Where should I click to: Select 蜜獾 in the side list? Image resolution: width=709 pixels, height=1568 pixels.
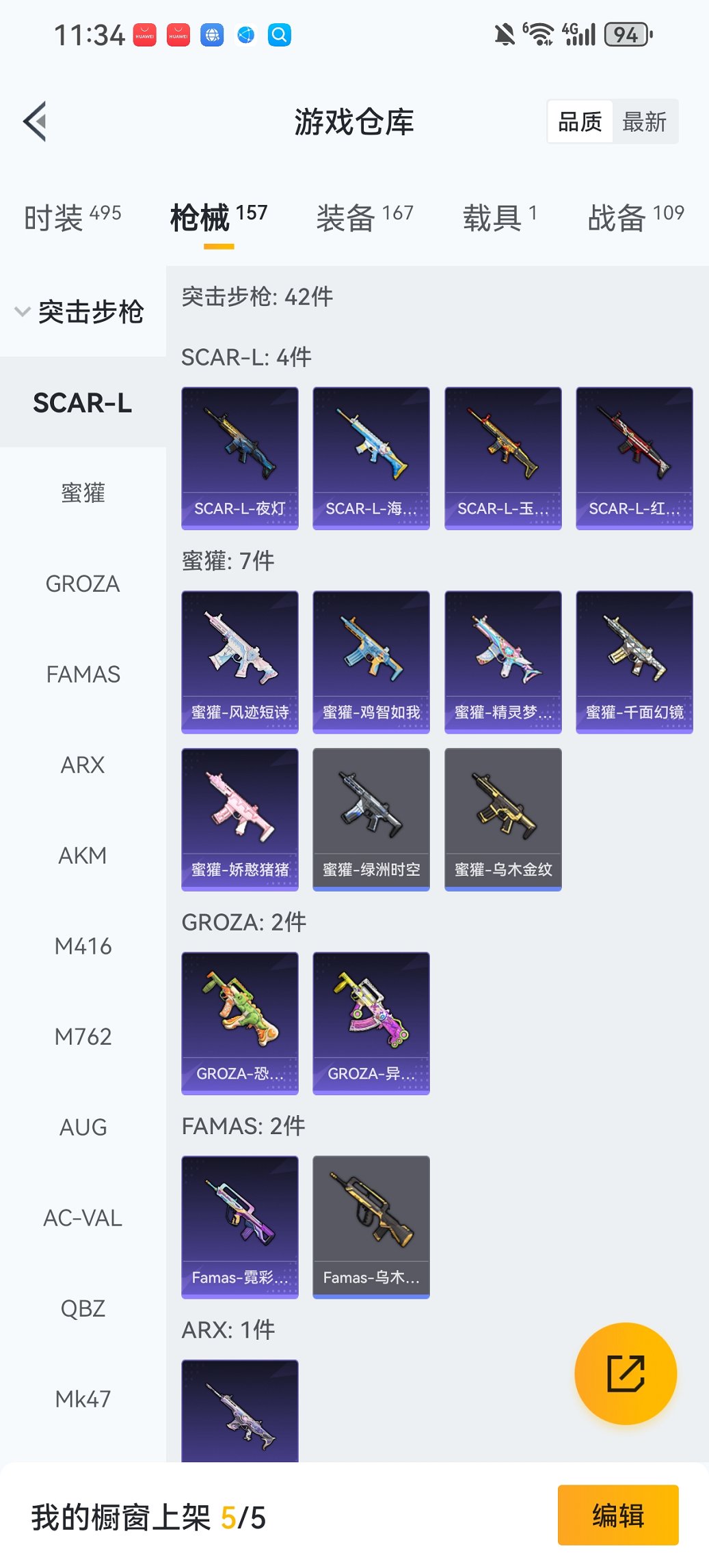pos(83,493)
